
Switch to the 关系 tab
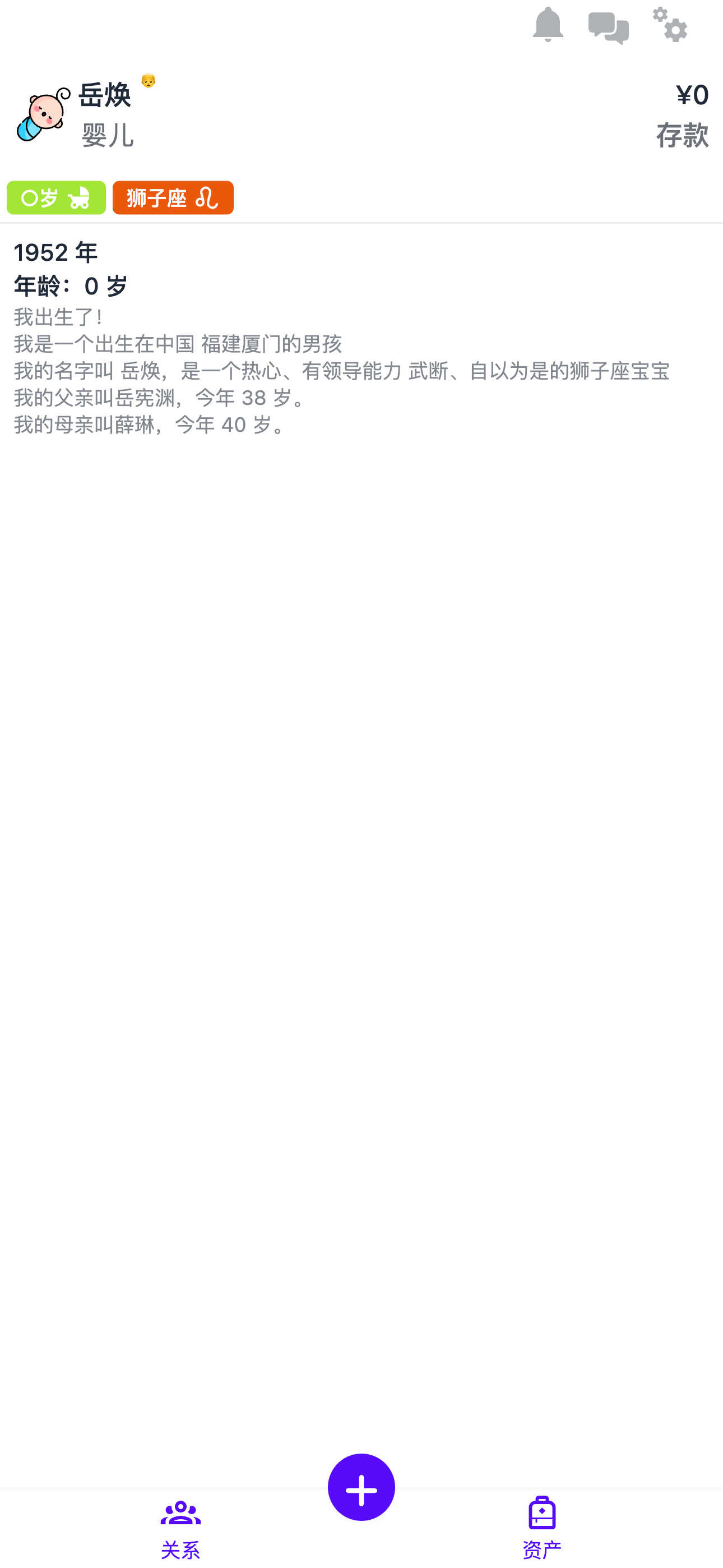tap(180, 1528)
